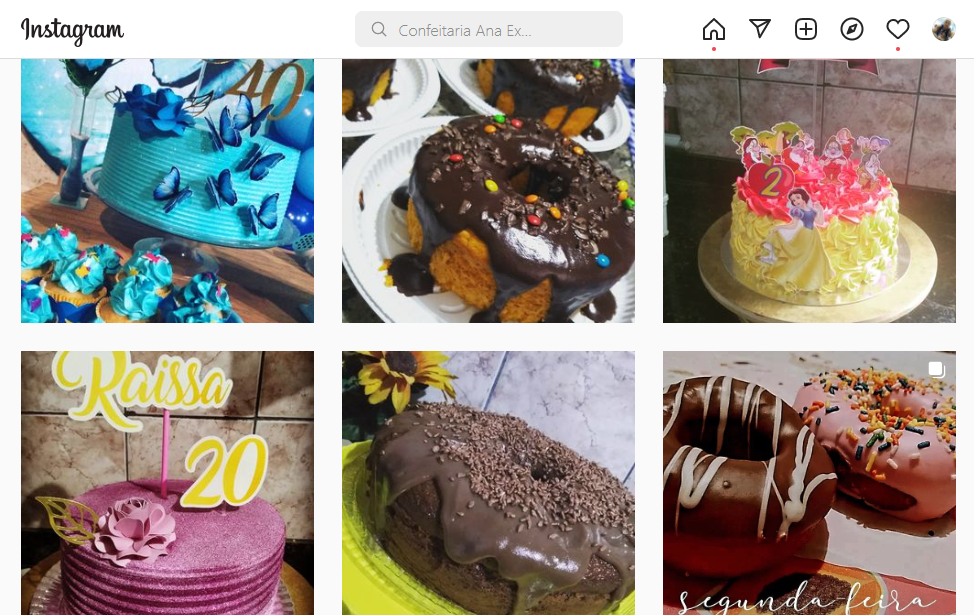Open the donuts carousel post
The width and height of the screenshot is (974, 615).
[x=809, y=483]
